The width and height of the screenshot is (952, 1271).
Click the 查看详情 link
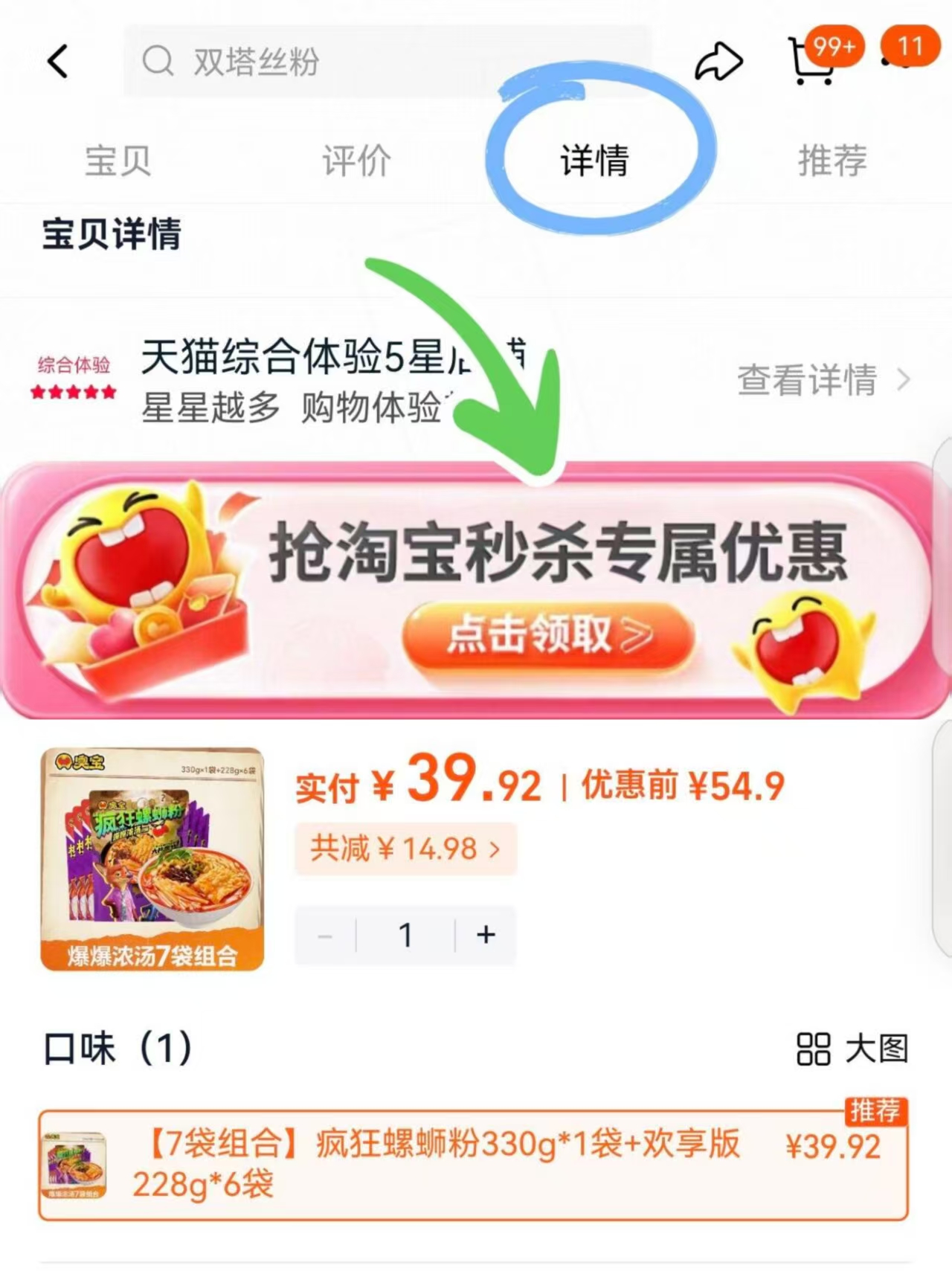[x=807, y=381]
